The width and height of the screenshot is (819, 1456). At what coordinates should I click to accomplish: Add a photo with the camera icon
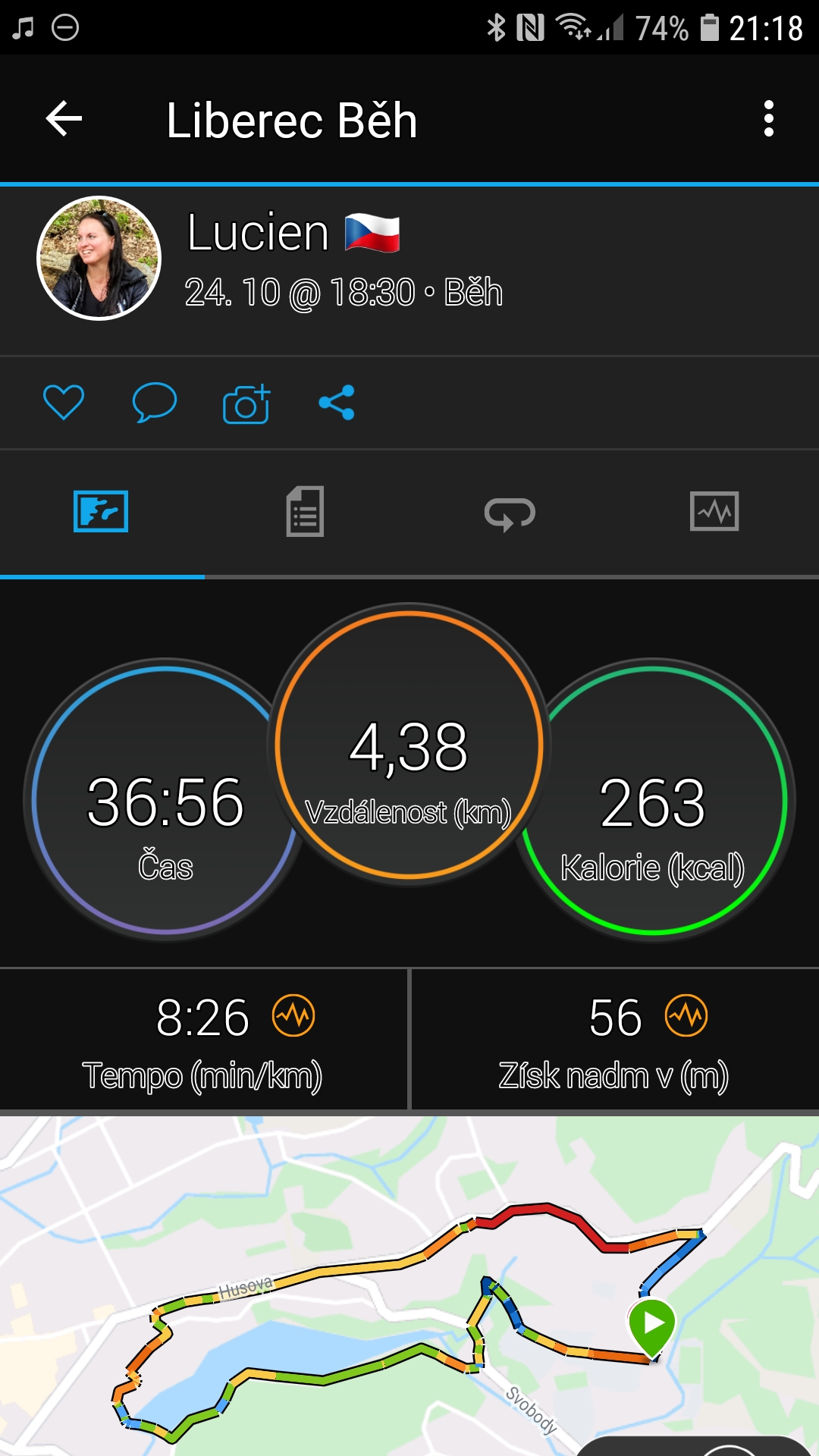pos(246,403)
